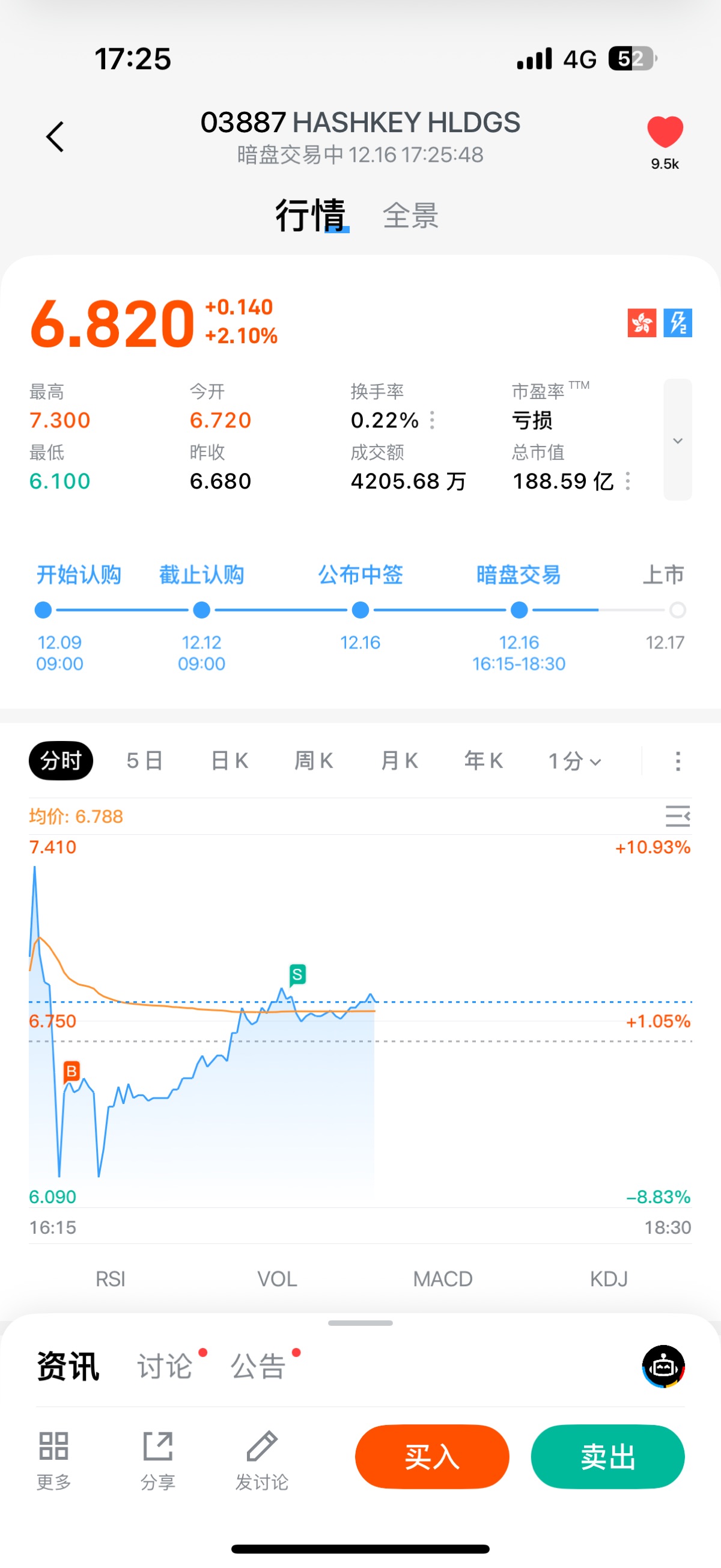Open the 讨论 tab
Viewport: 721px width, 1568px height.
click(164, 1367)
